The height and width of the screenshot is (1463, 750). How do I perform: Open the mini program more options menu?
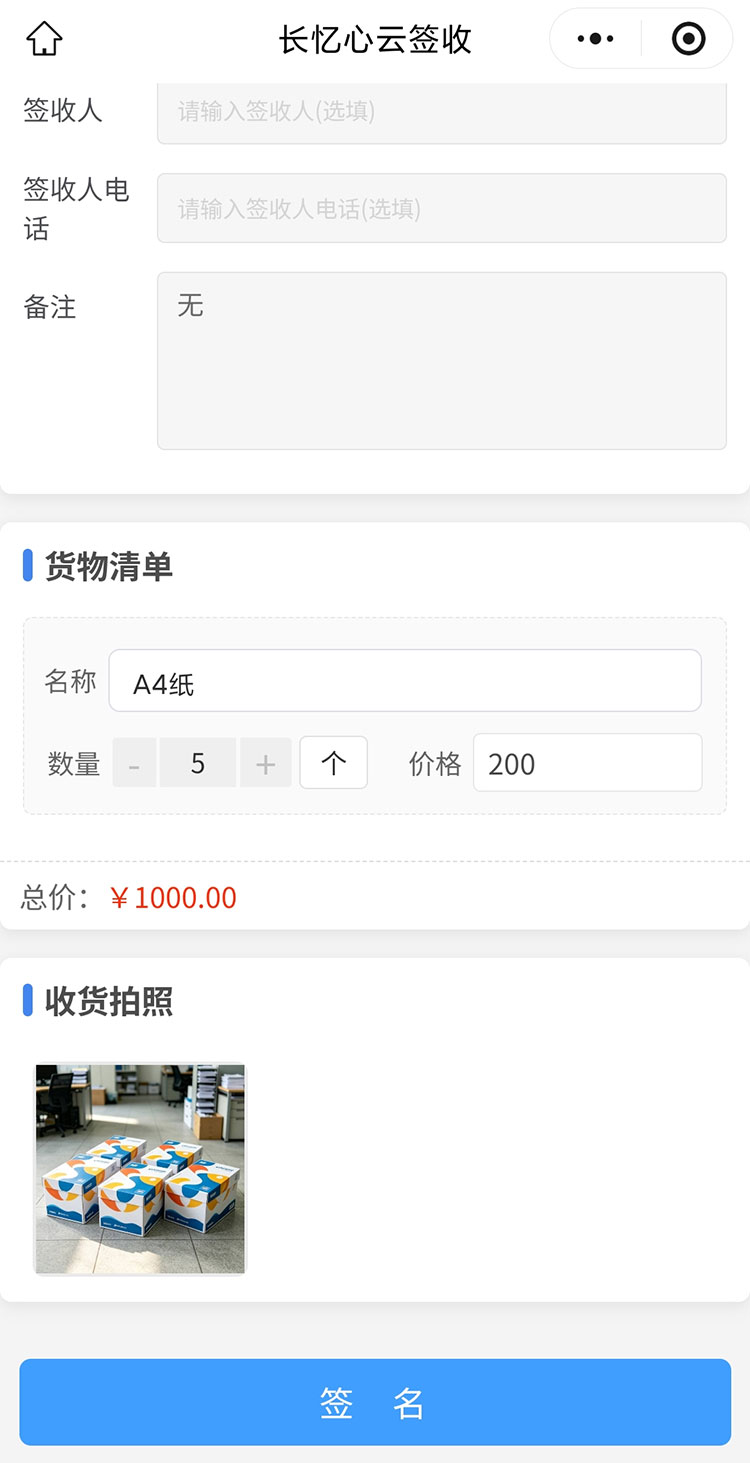tap(596, 39)
